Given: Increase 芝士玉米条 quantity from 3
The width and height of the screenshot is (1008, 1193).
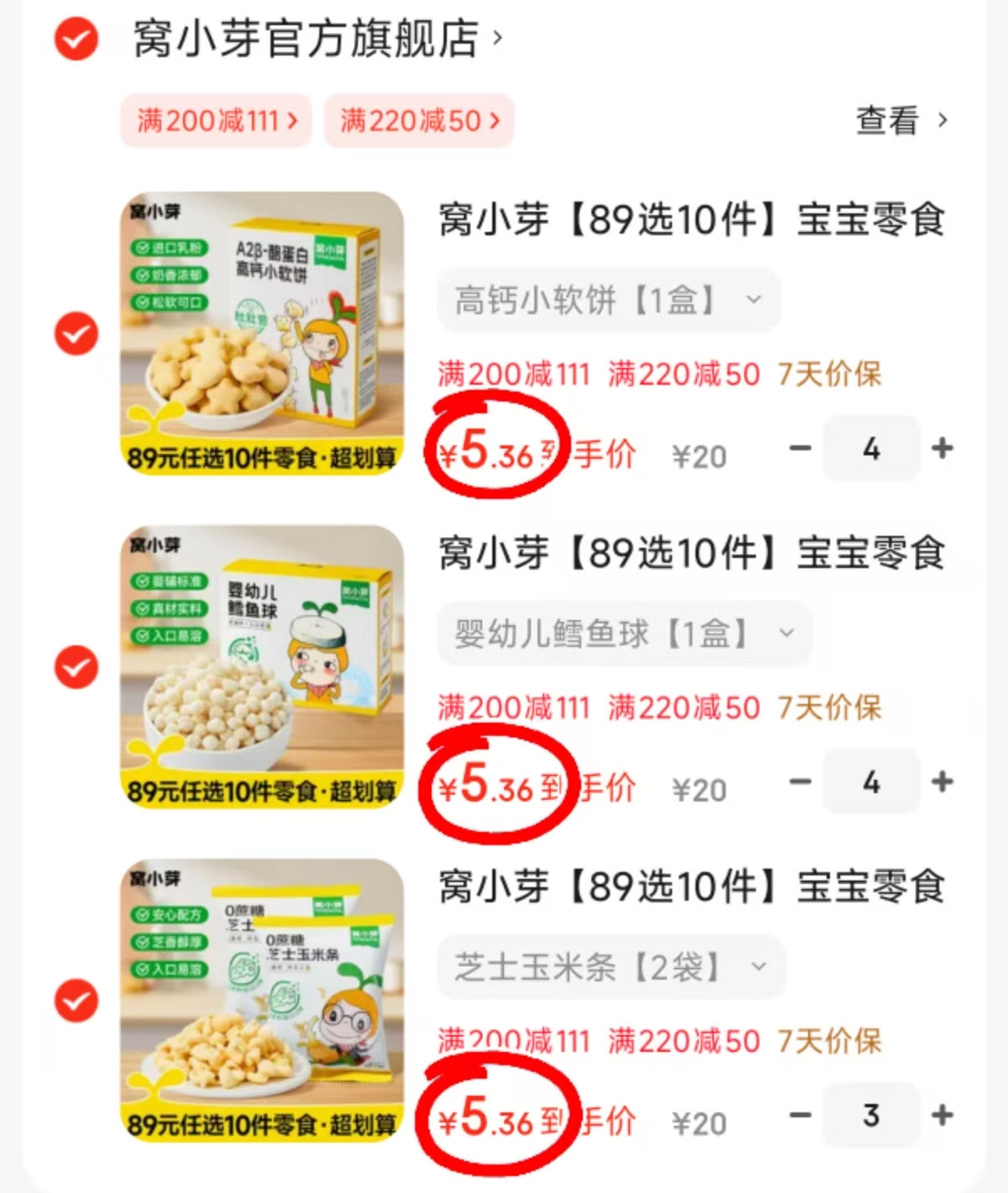Looking at the screenshot, I should pyautogui.click(x=942, y=1117).
